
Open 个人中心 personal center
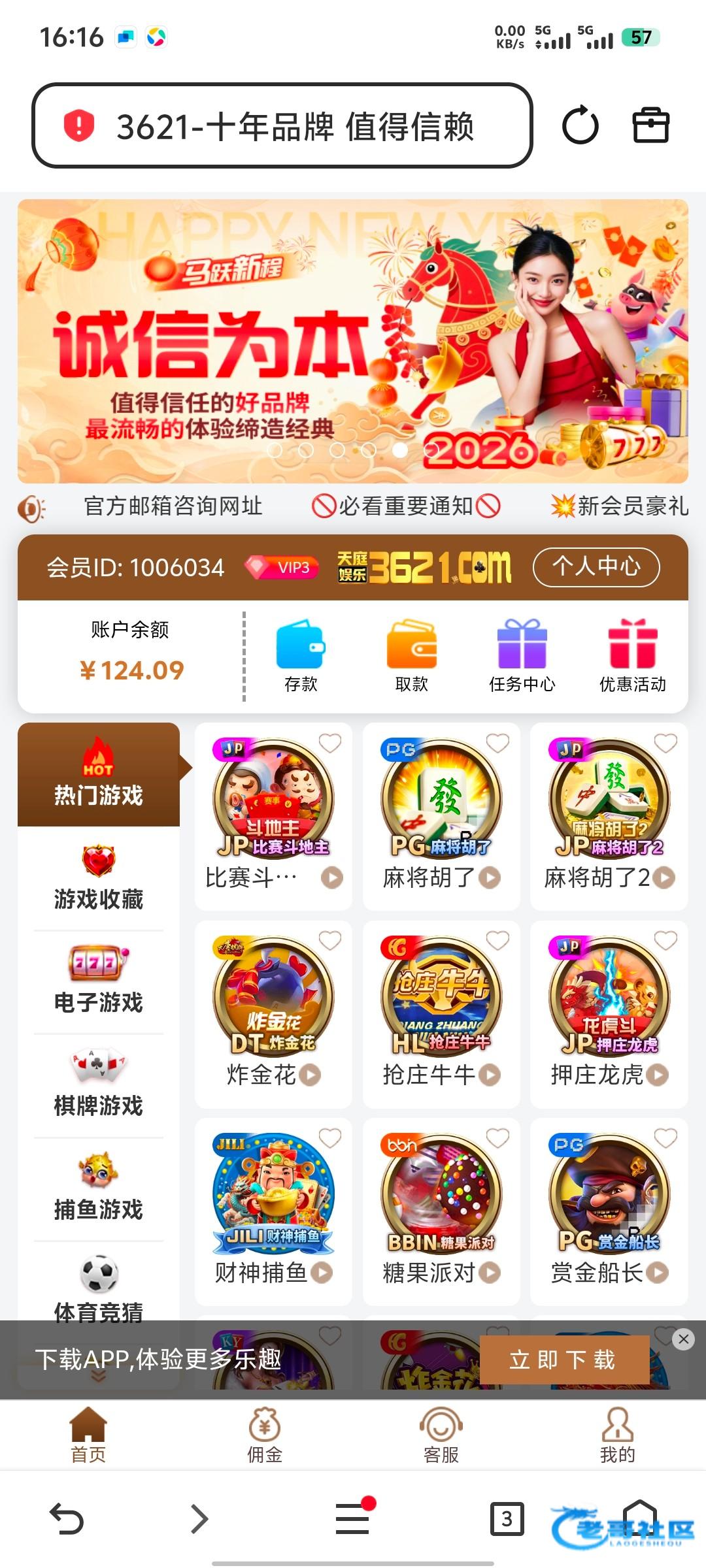coord(596,566)
